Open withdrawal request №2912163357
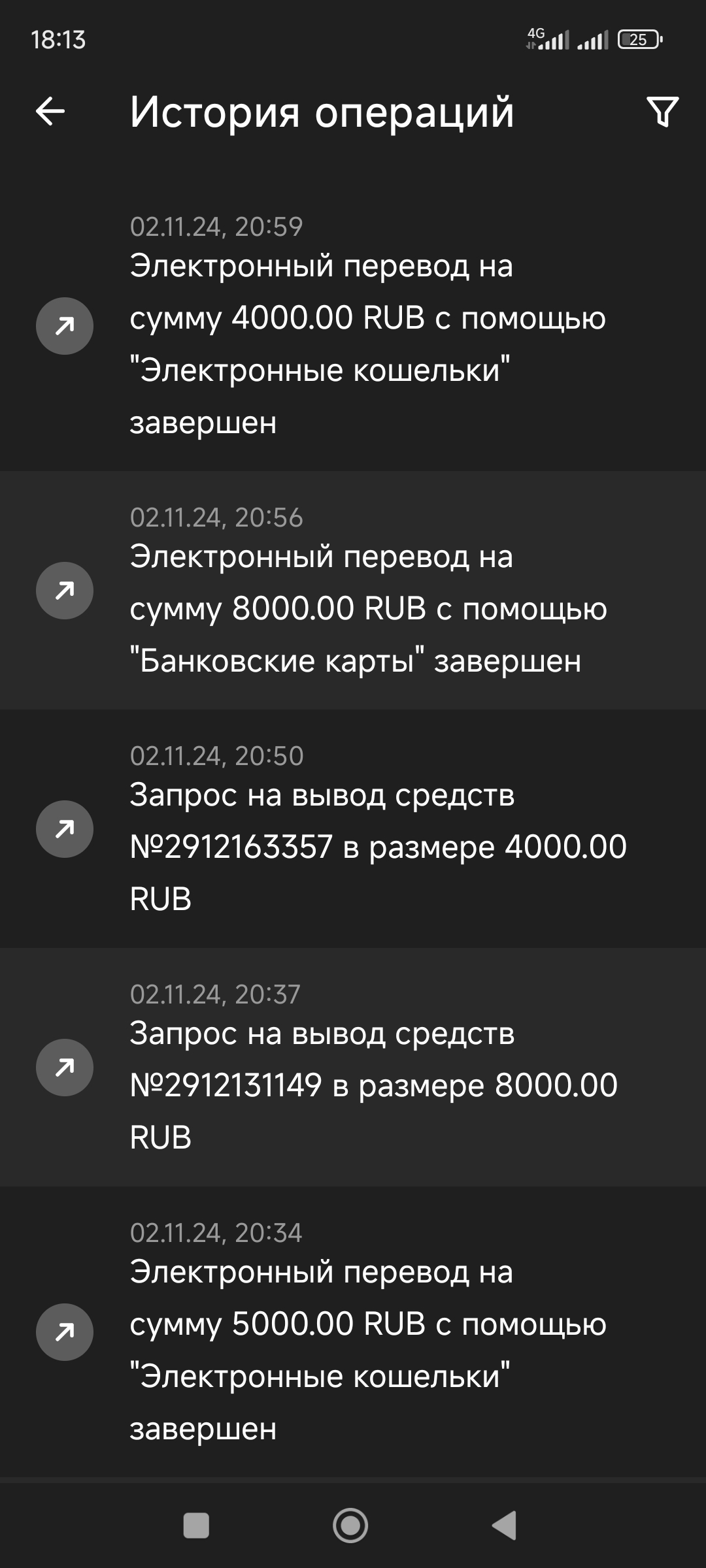This screenshot has width=706, height=1568. (x=353, y=830)
